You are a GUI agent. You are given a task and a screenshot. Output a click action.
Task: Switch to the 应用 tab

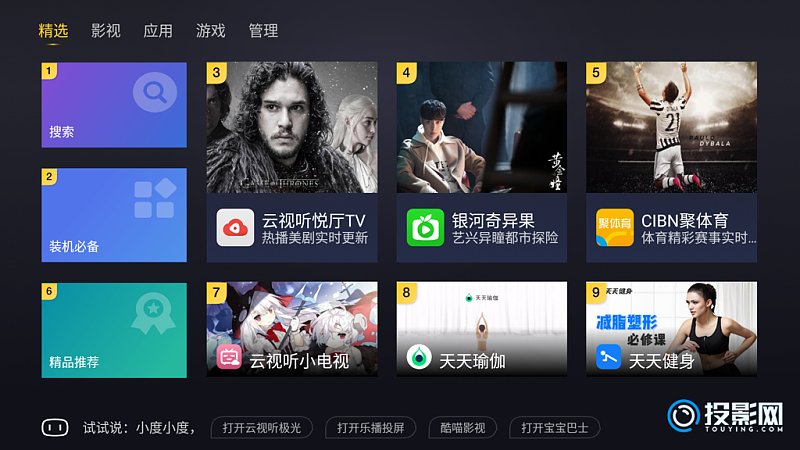tap(158, 31)
